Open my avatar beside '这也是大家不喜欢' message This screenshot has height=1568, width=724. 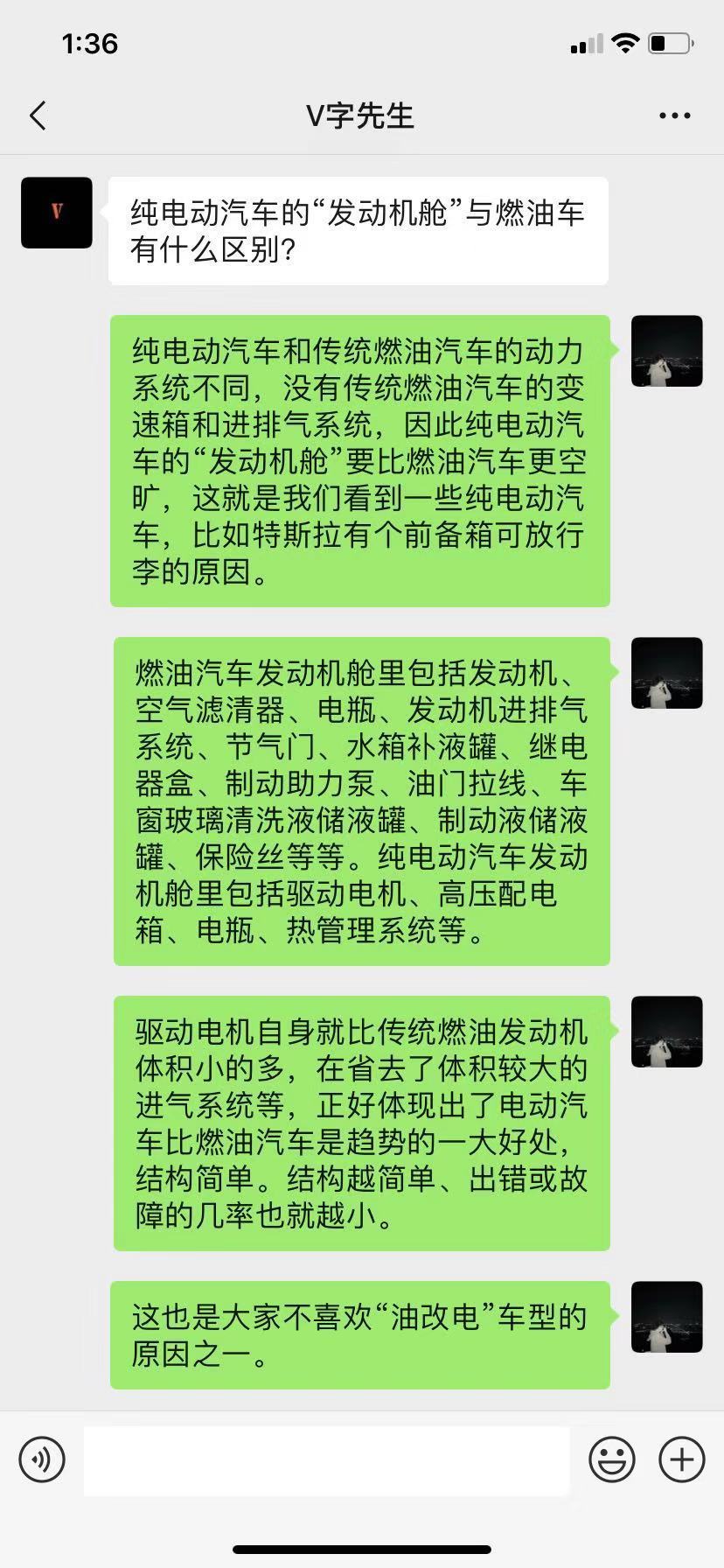(666, 1317)
